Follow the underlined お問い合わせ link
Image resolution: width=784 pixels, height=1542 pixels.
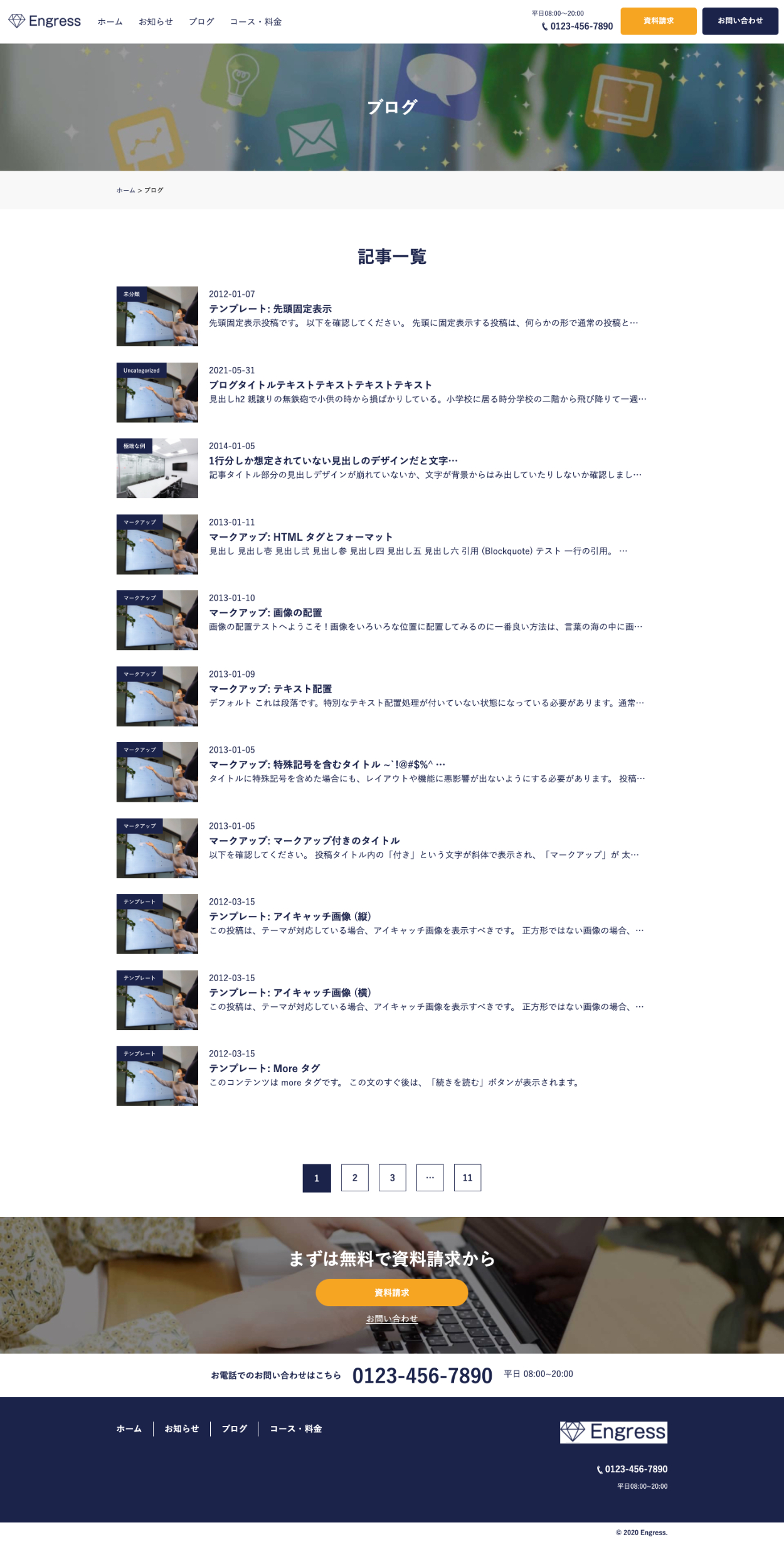click(x=391, y=1319)
